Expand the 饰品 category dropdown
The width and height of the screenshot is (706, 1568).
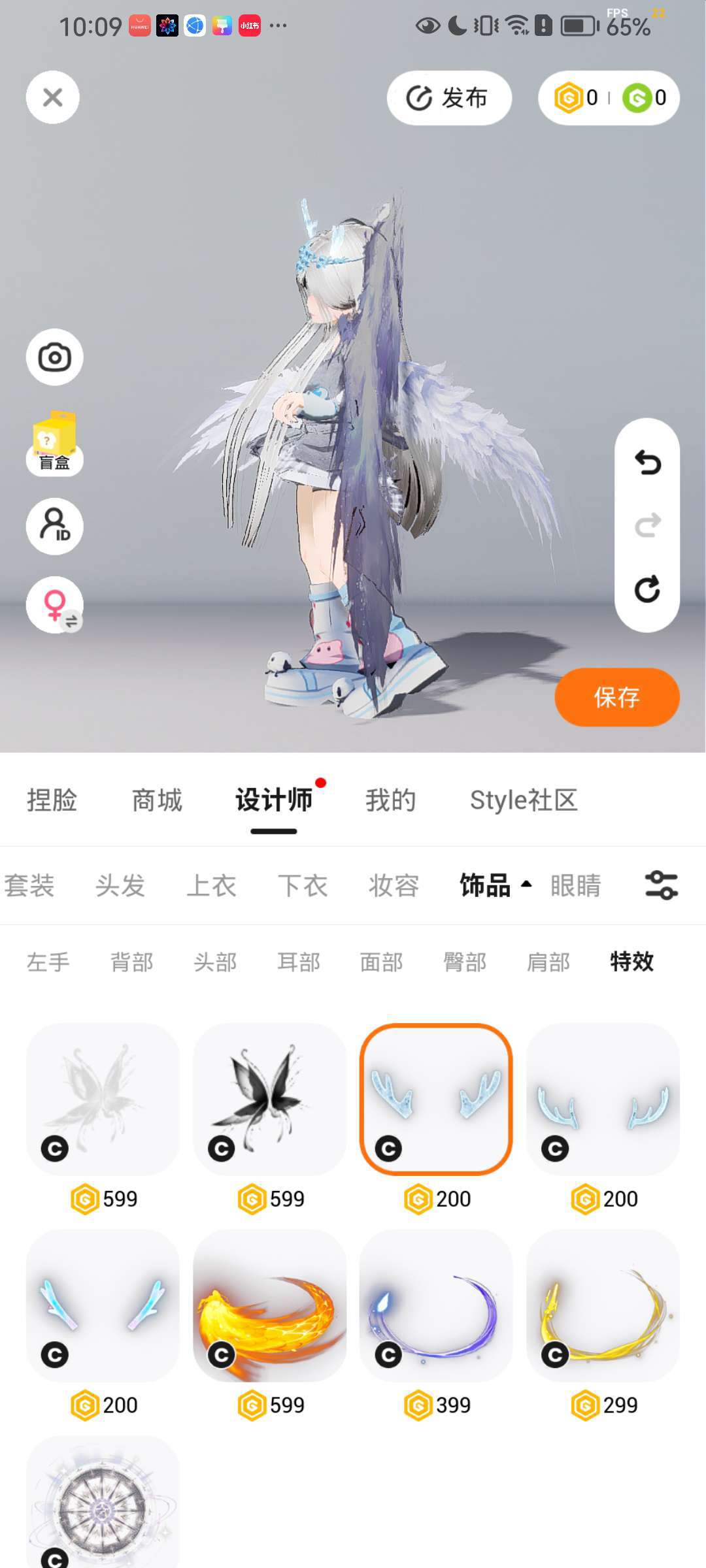tap(496, 886)
